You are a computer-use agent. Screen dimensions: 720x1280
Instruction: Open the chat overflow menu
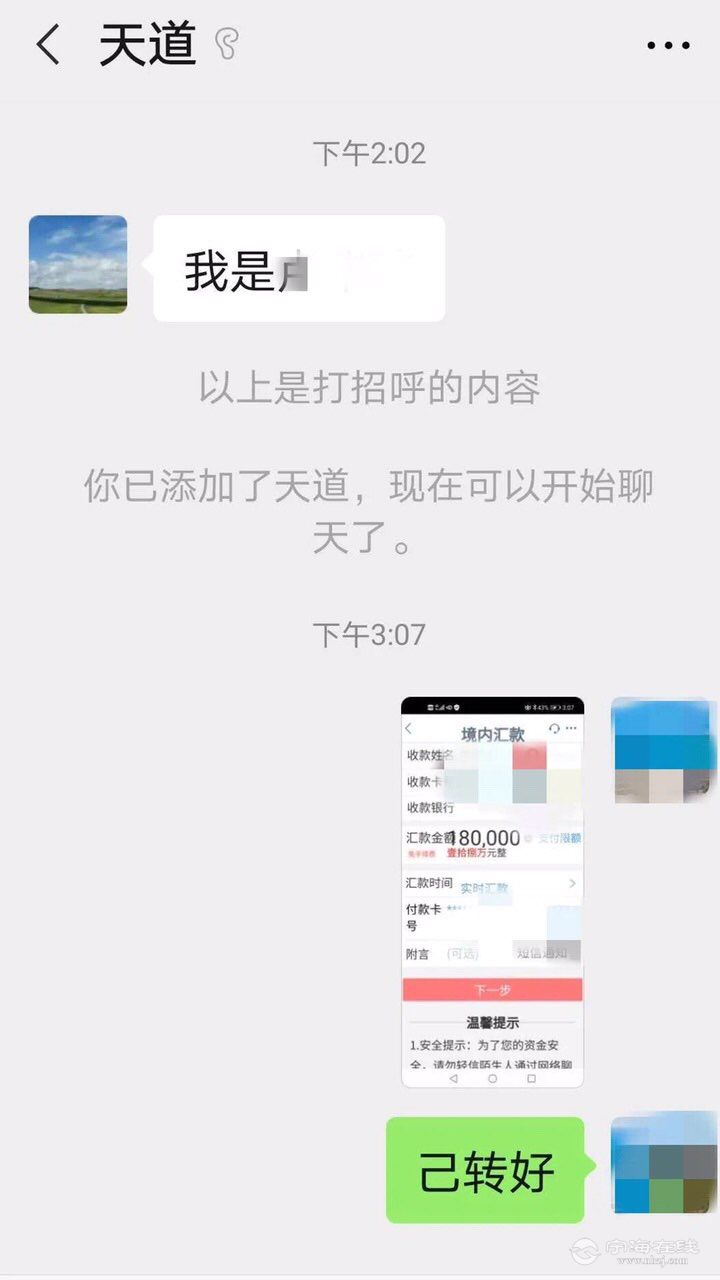[x=668, y=46]
